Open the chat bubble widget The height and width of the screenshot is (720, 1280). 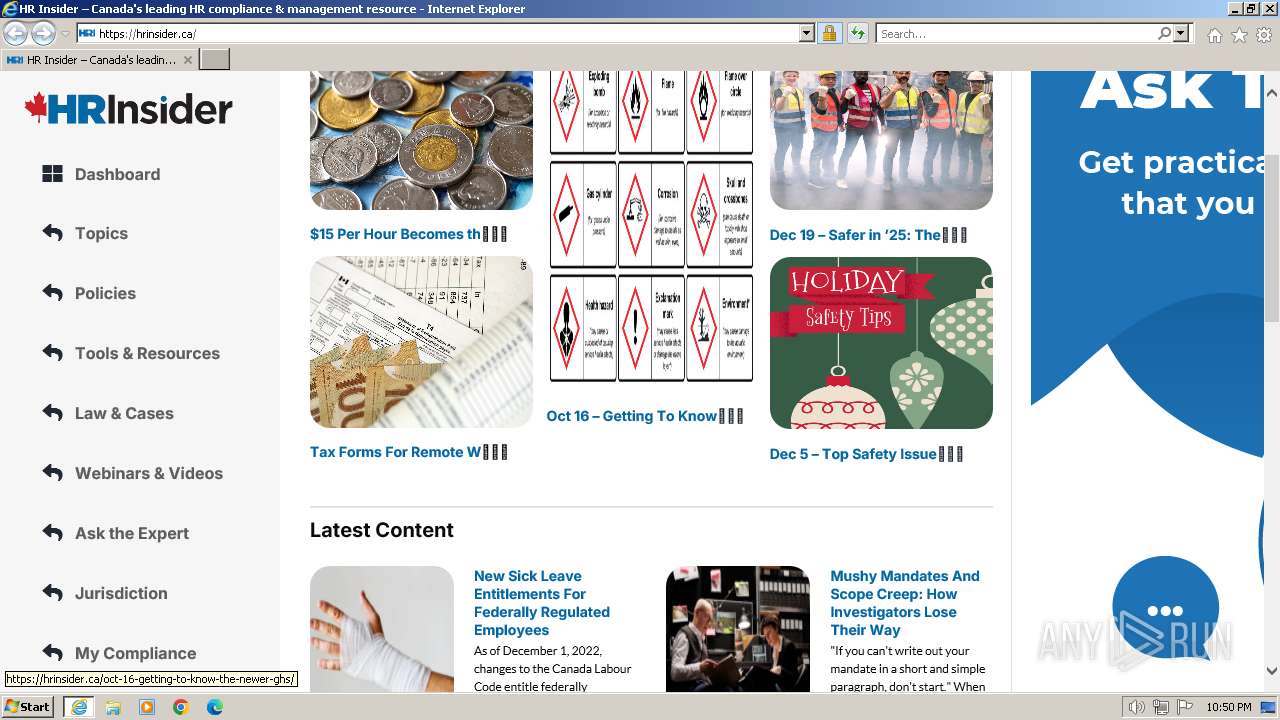pos(1165,609)
